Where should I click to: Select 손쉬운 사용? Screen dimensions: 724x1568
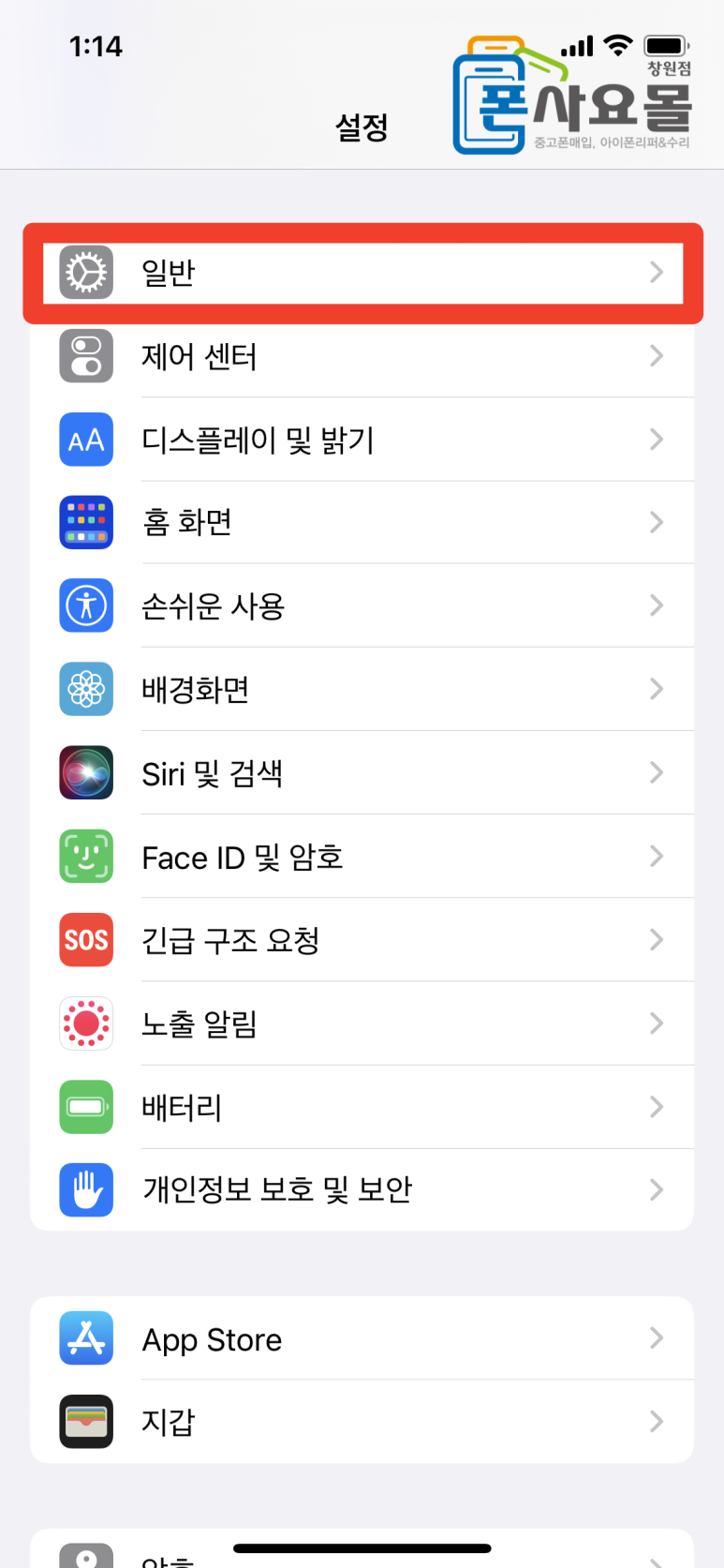(362, 606)
